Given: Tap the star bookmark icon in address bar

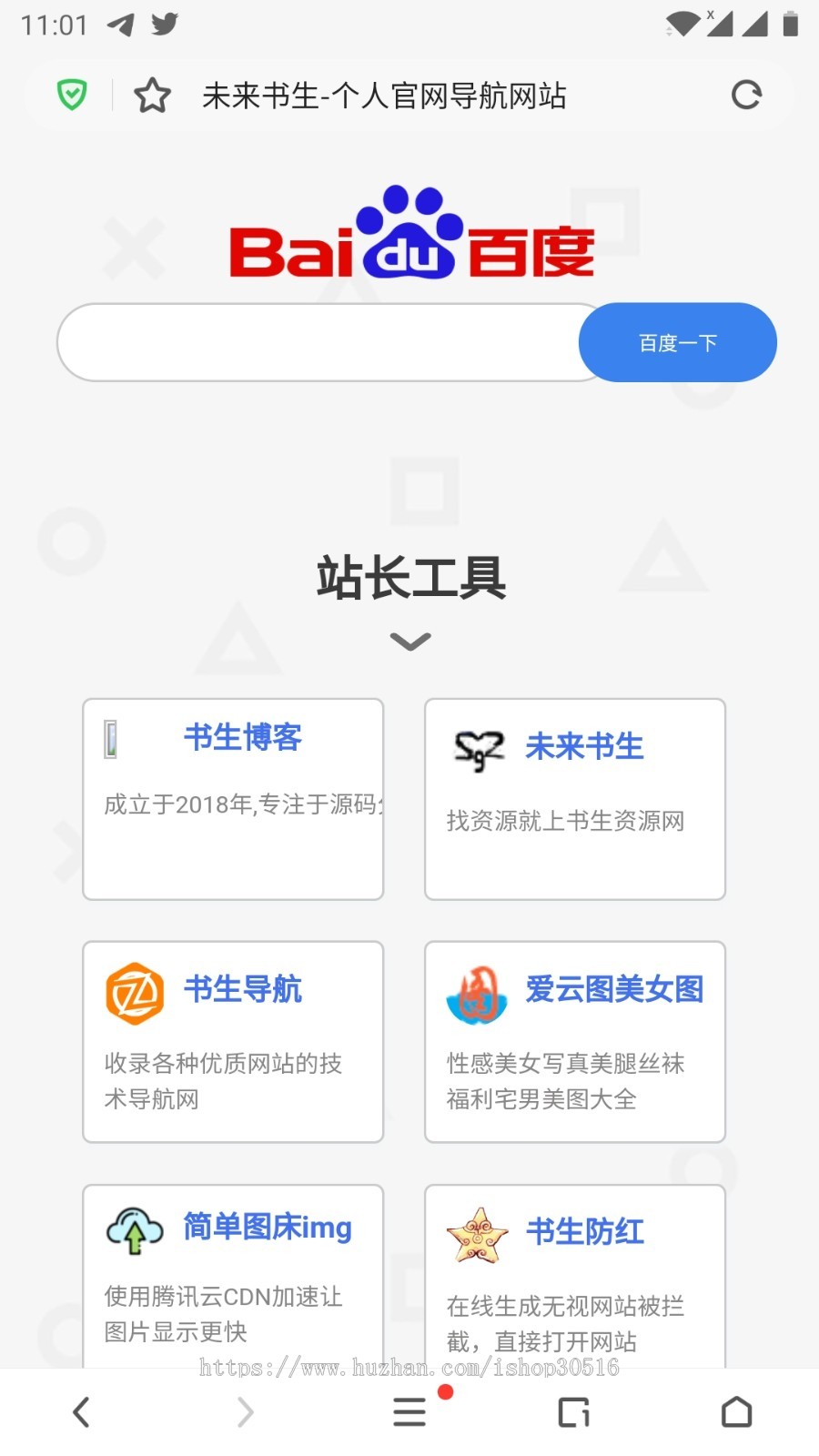Looking at the screenshot, I should [152, 94].
